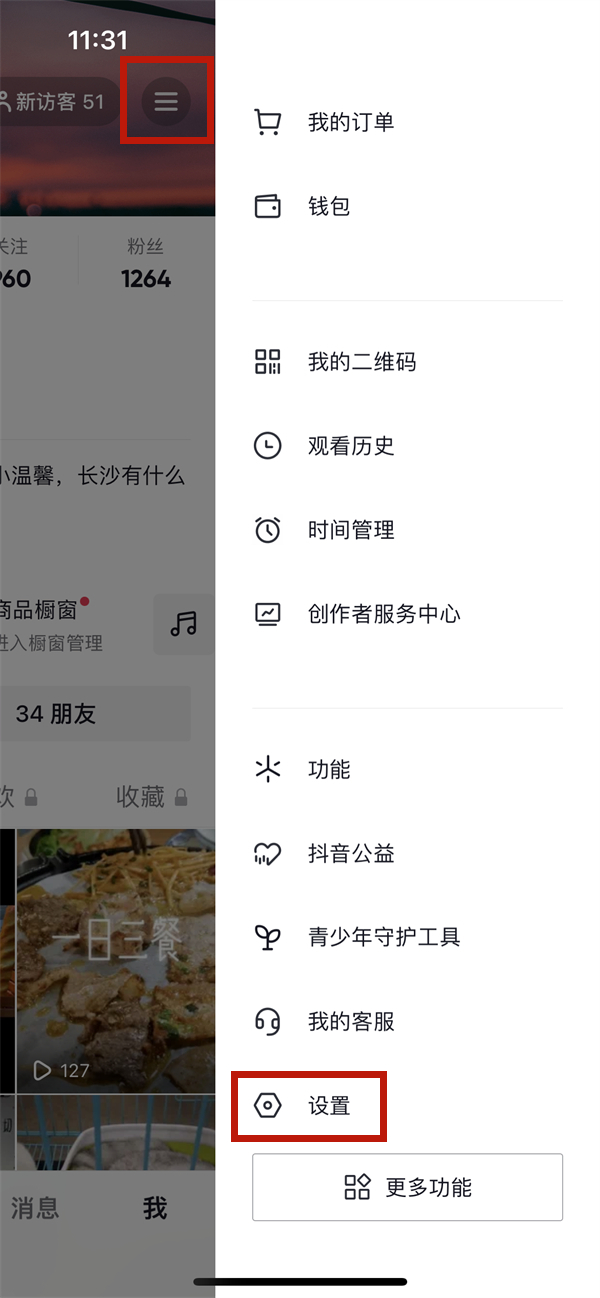Open 钱包 (Wallet)
Image resolution: width=600 pixels, height=1298 pixels.
328,207
